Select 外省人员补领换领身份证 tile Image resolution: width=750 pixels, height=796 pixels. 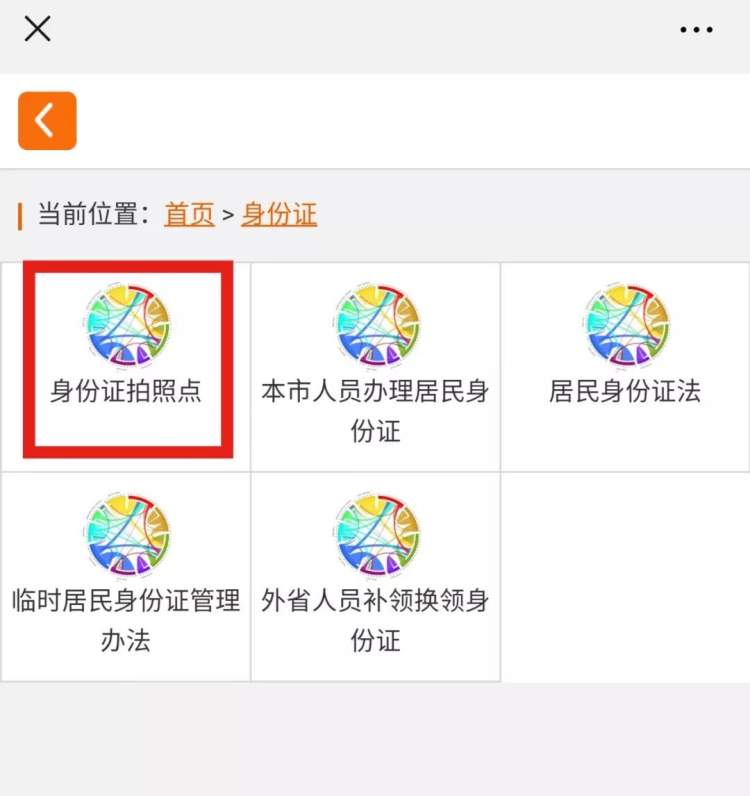point(375,576)
